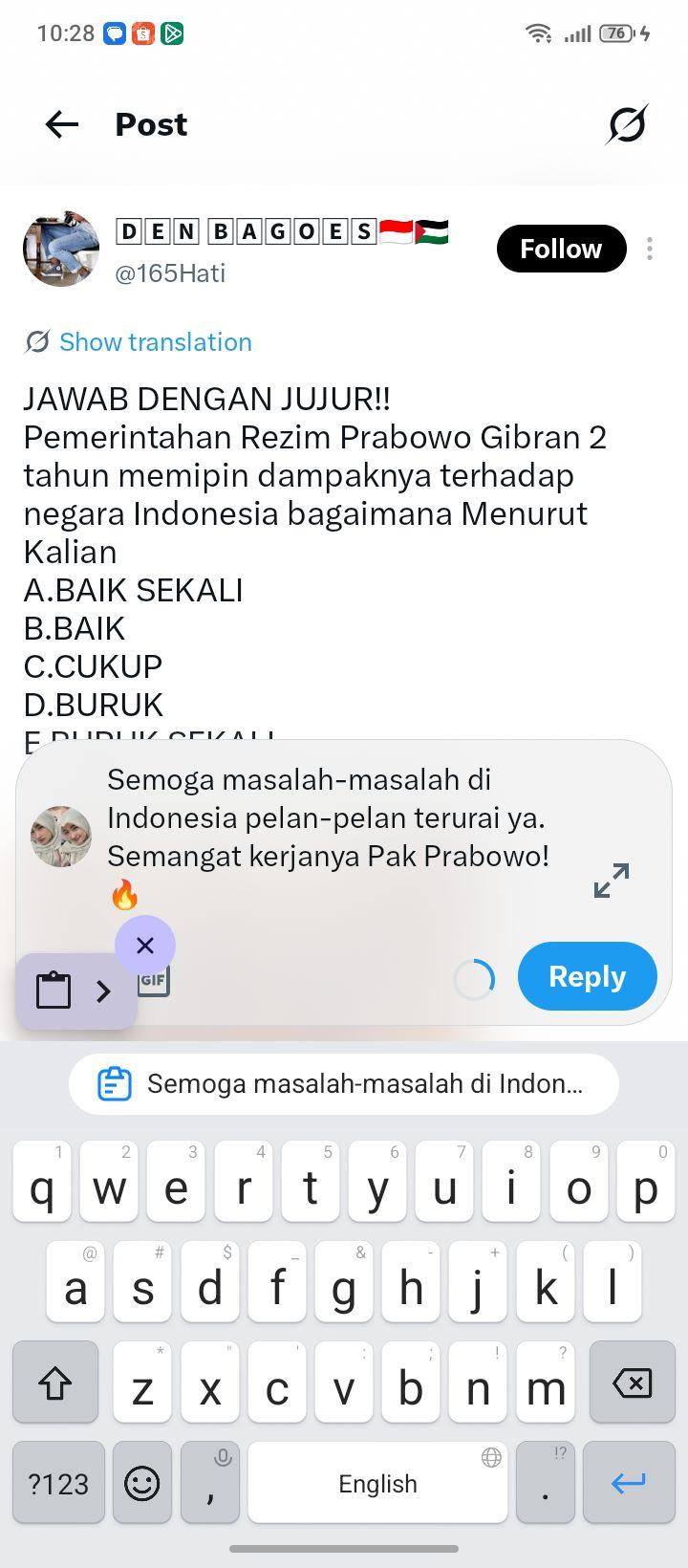The image size is (688, 1568).
Task: Open DEN BAGOES profile picture
Action: pos(61,249)
